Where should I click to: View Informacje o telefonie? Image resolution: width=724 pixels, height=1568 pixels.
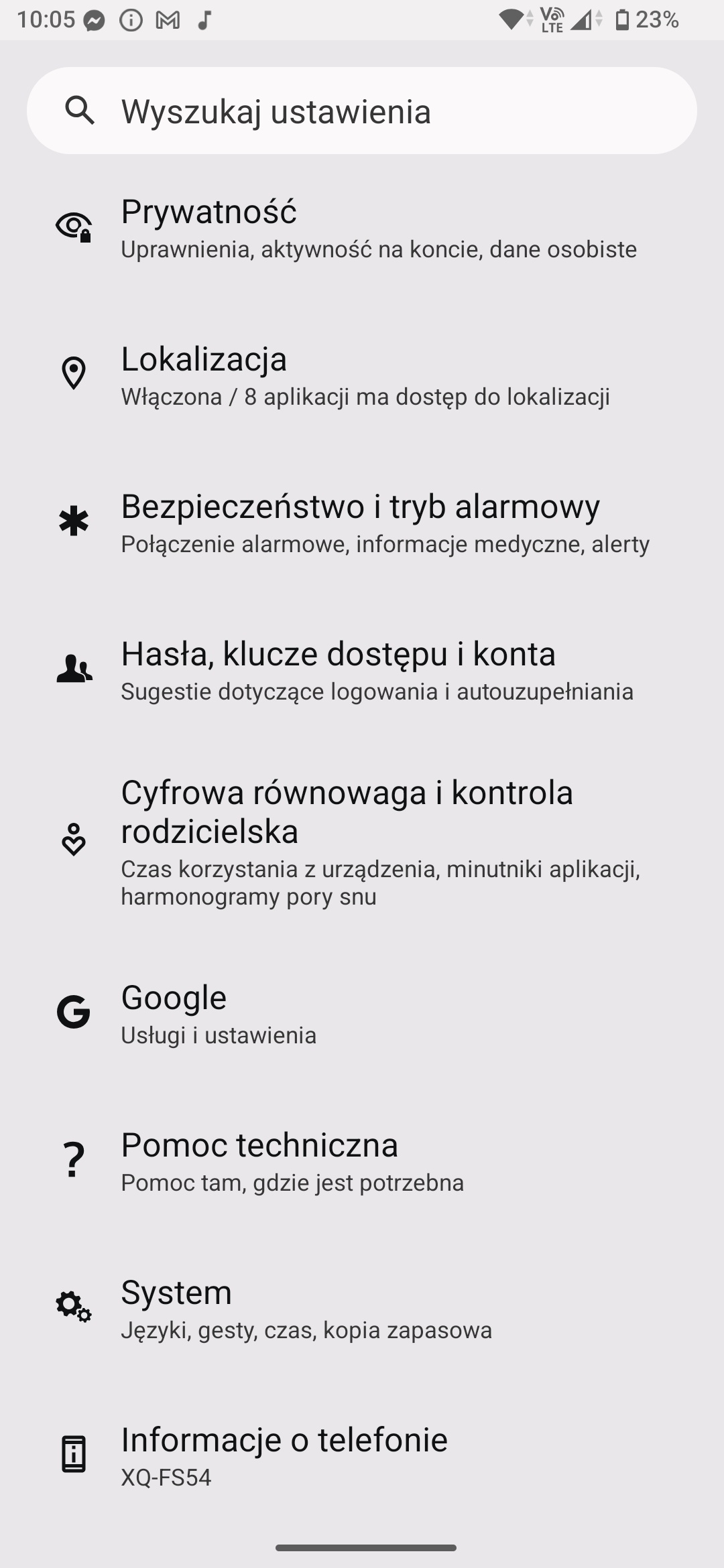pyautogui.click(x=362, y=1456)
